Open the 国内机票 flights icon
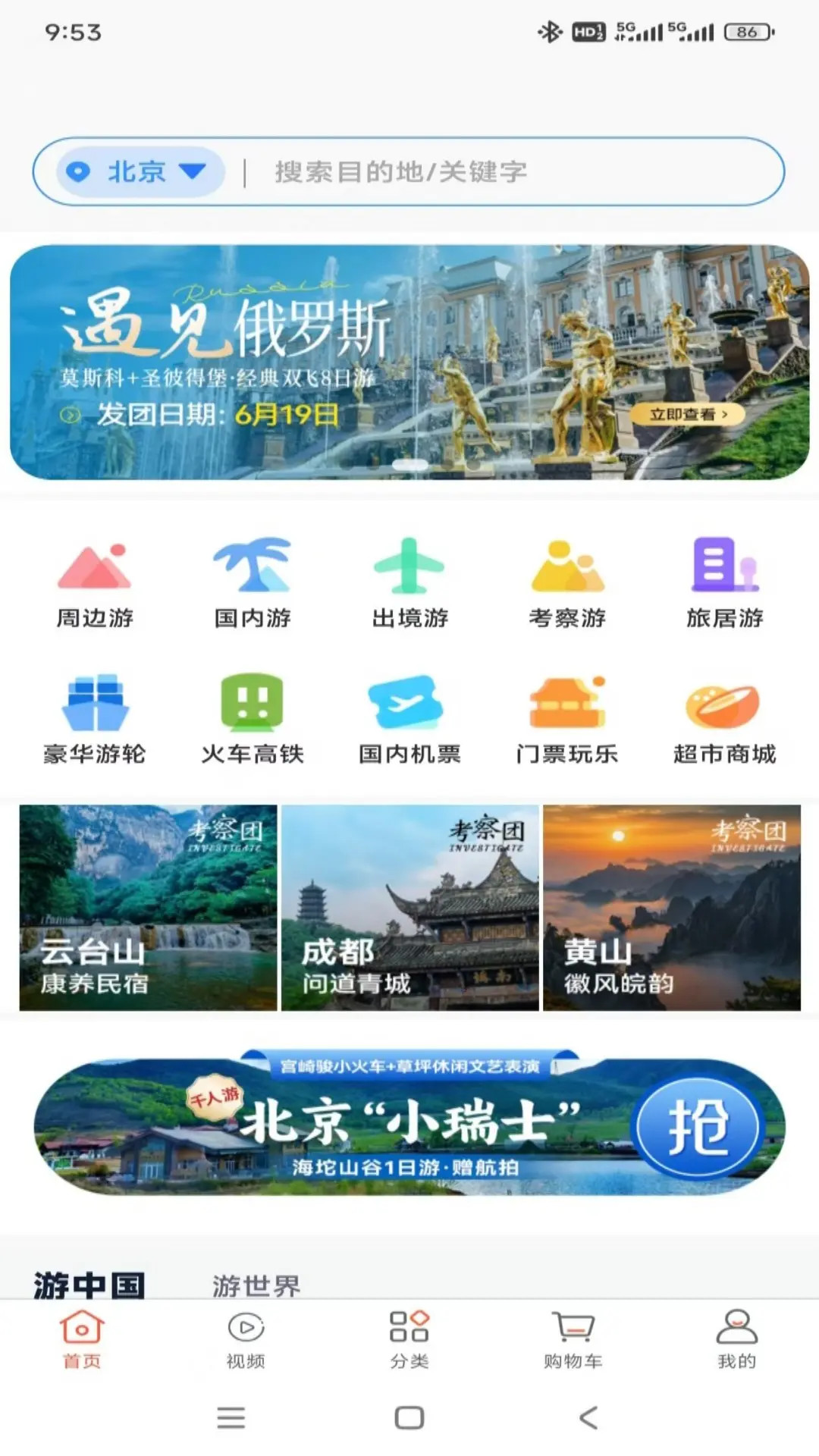 [x=410, y=711]
